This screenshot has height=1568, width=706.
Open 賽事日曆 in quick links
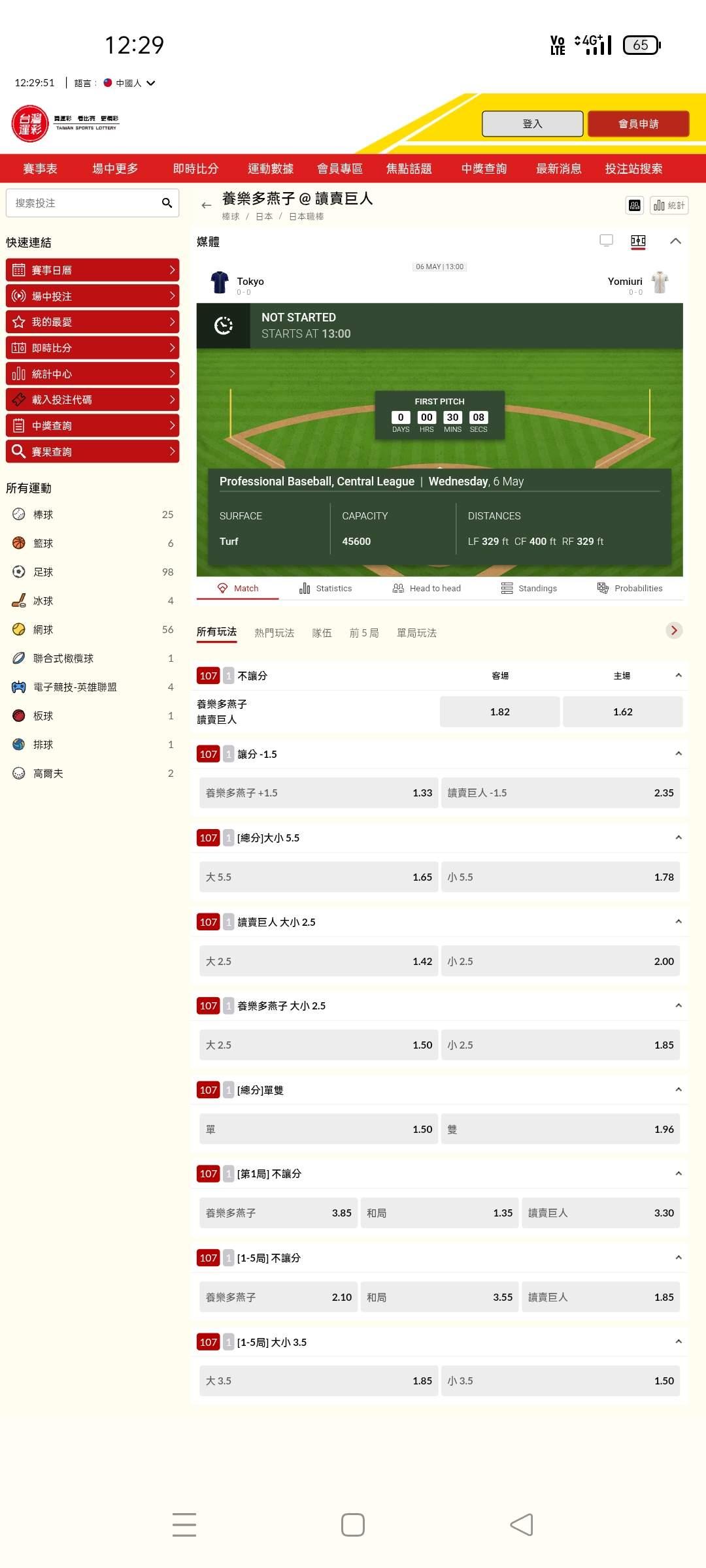click(92, 270)
